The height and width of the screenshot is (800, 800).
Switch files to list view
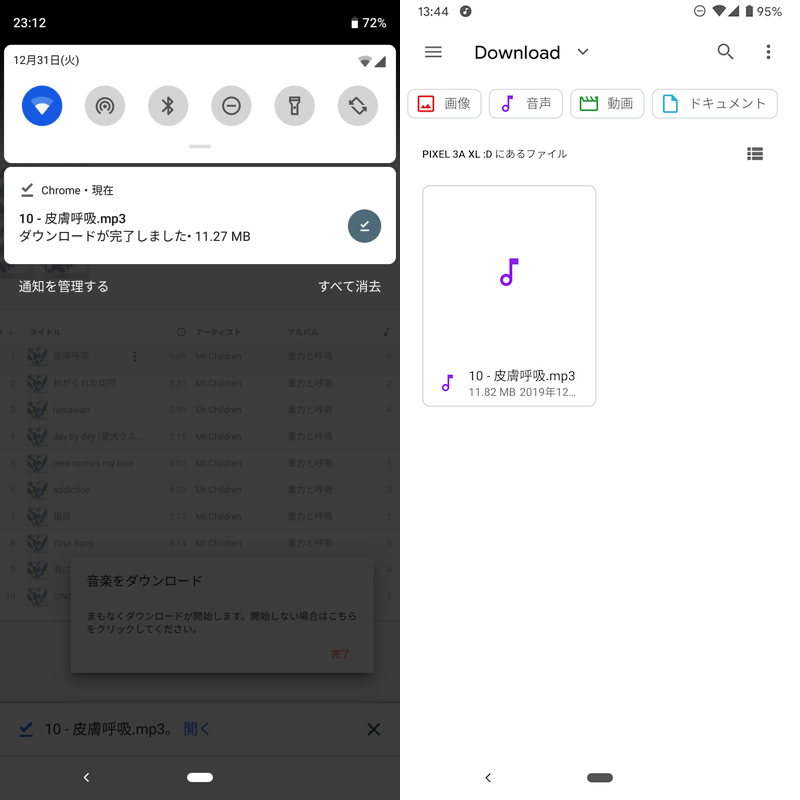pyautogui.click(x=755, y=154)
